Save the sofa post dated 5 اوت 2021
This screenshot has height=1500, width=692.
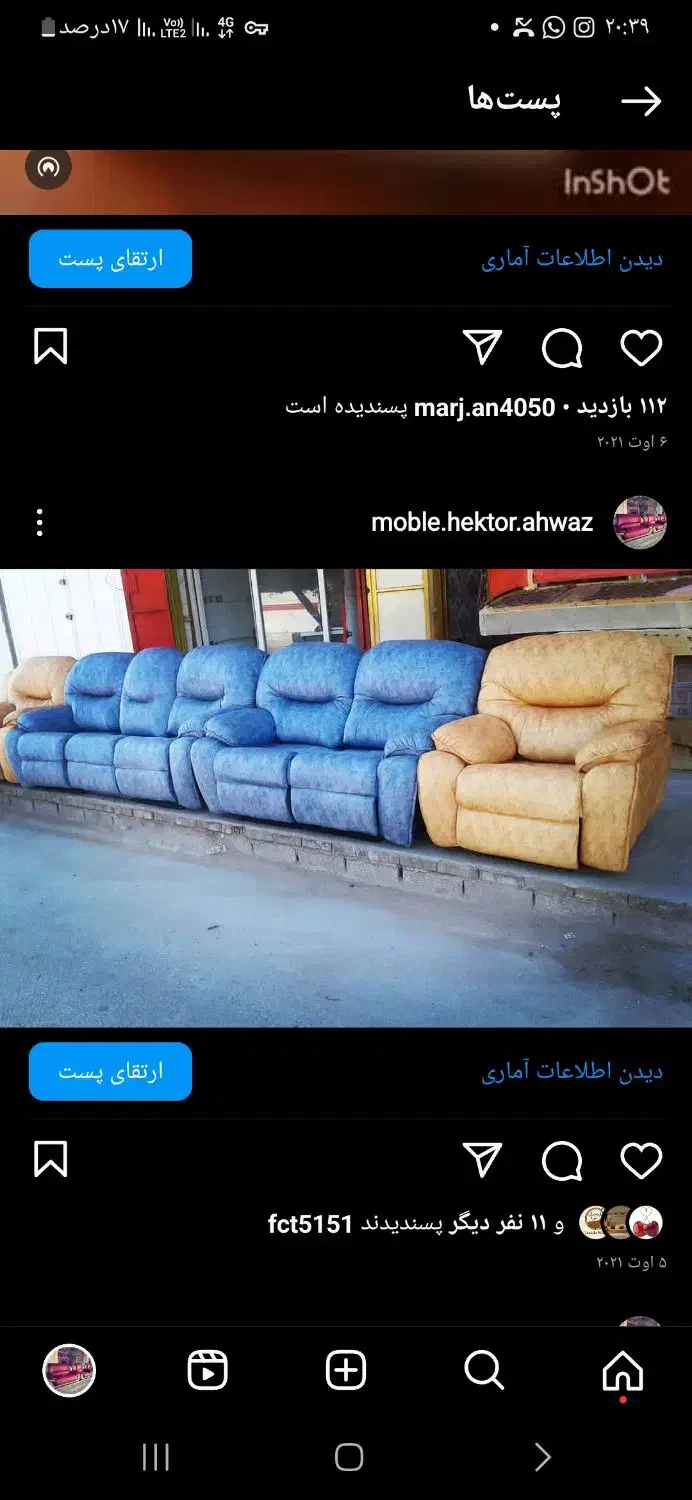(x=50, y=1160)
